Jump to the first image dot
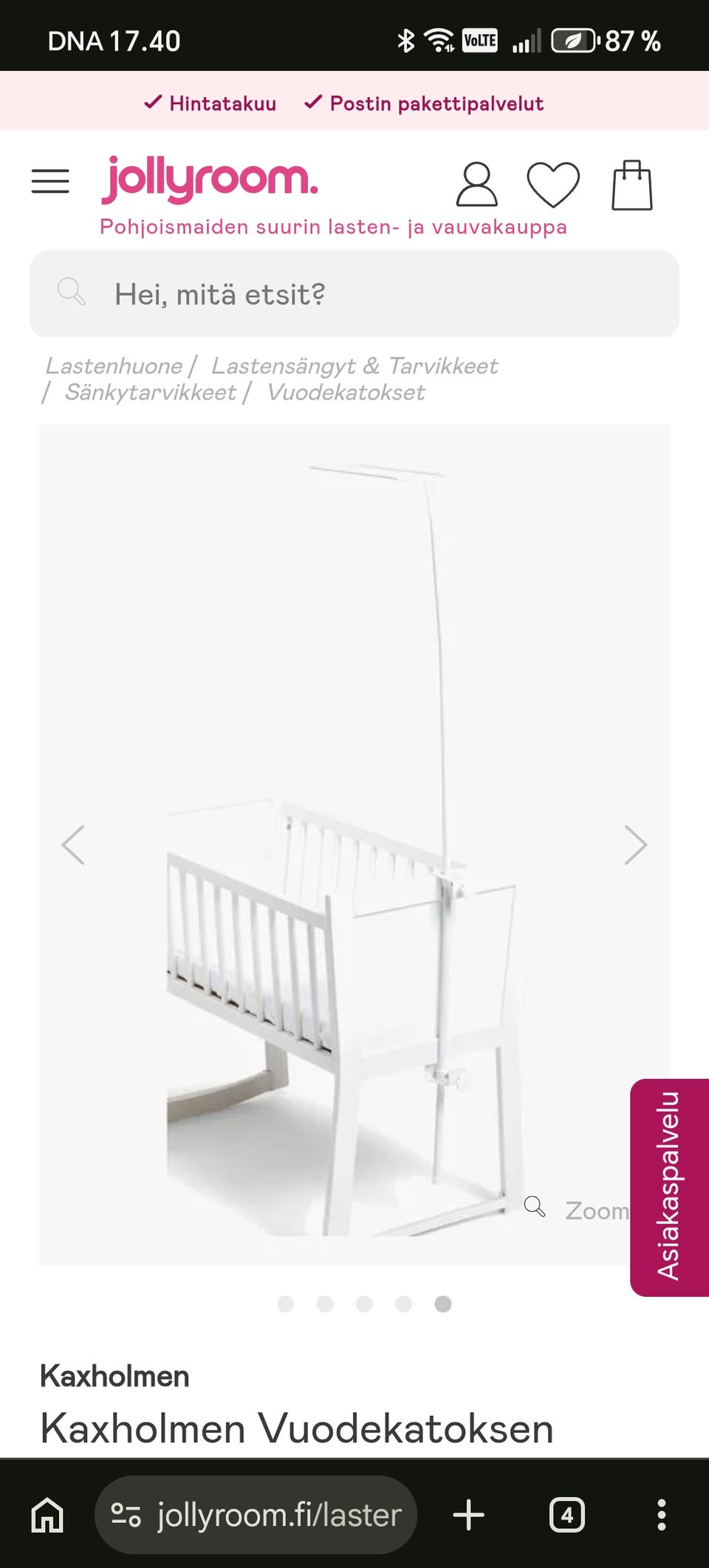Viewport: 709px width, 1568px height. pyautogui.click(x=286, y=1304)
